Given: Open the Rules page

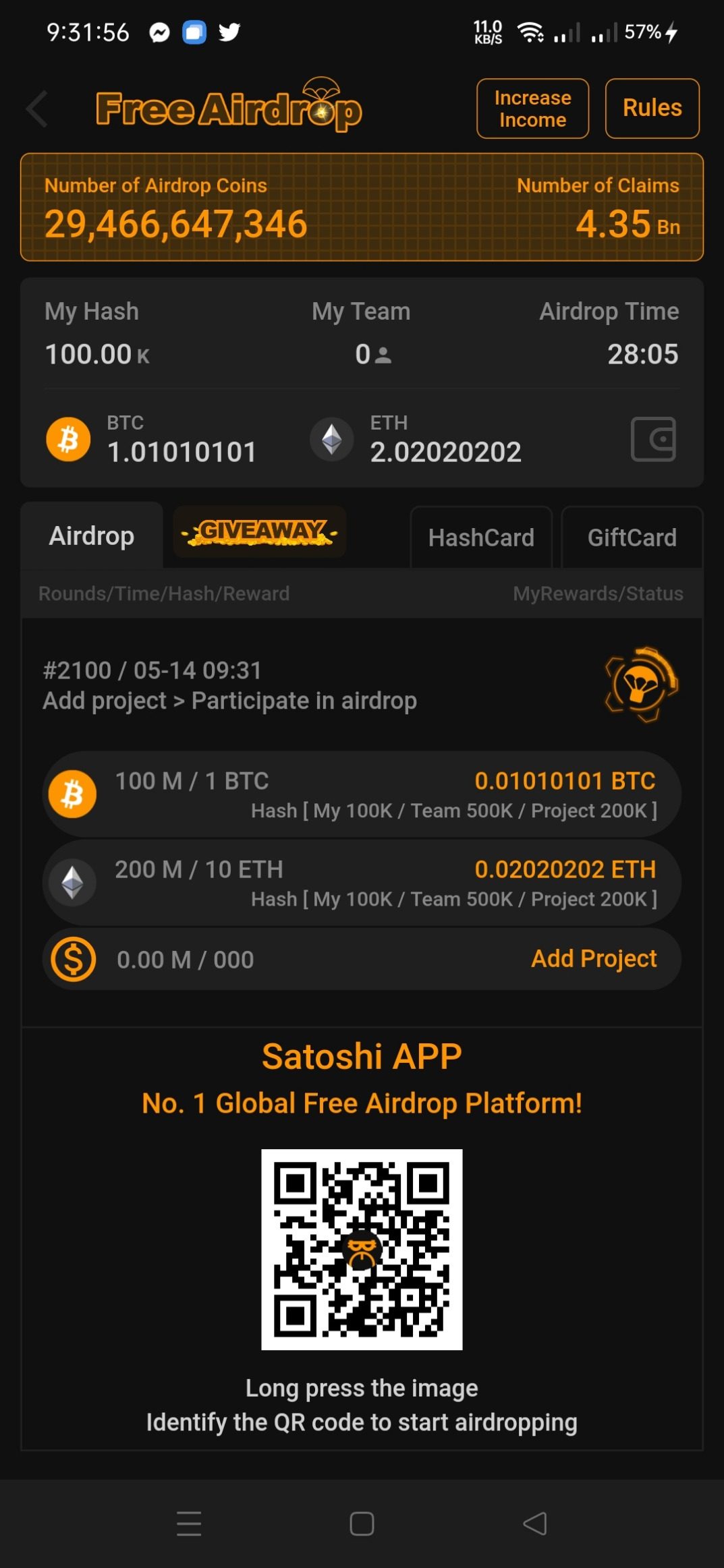Looking at the screenshot, I should pyautogui.click(x=652, y=109).
